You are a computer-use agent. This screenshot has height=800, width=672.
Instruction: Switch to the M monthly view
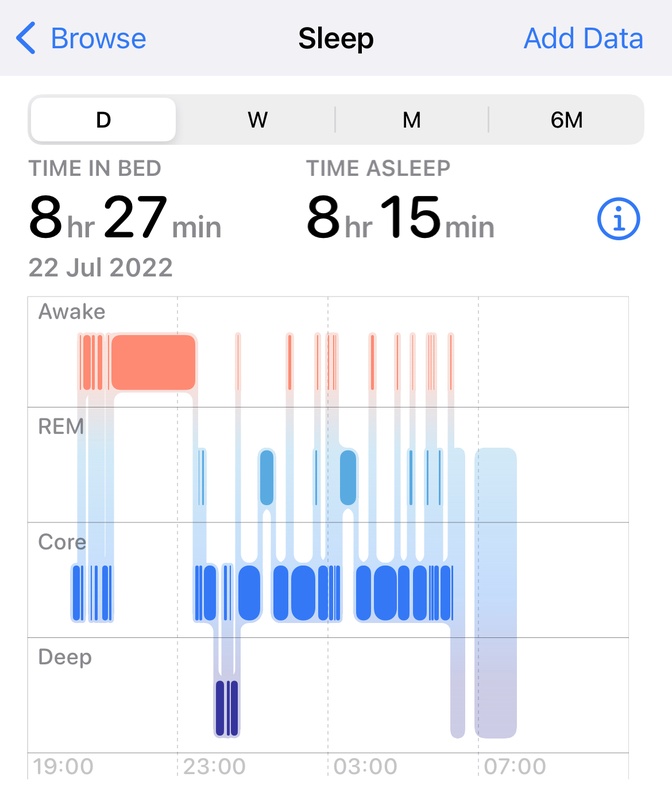tap(412, 121)
